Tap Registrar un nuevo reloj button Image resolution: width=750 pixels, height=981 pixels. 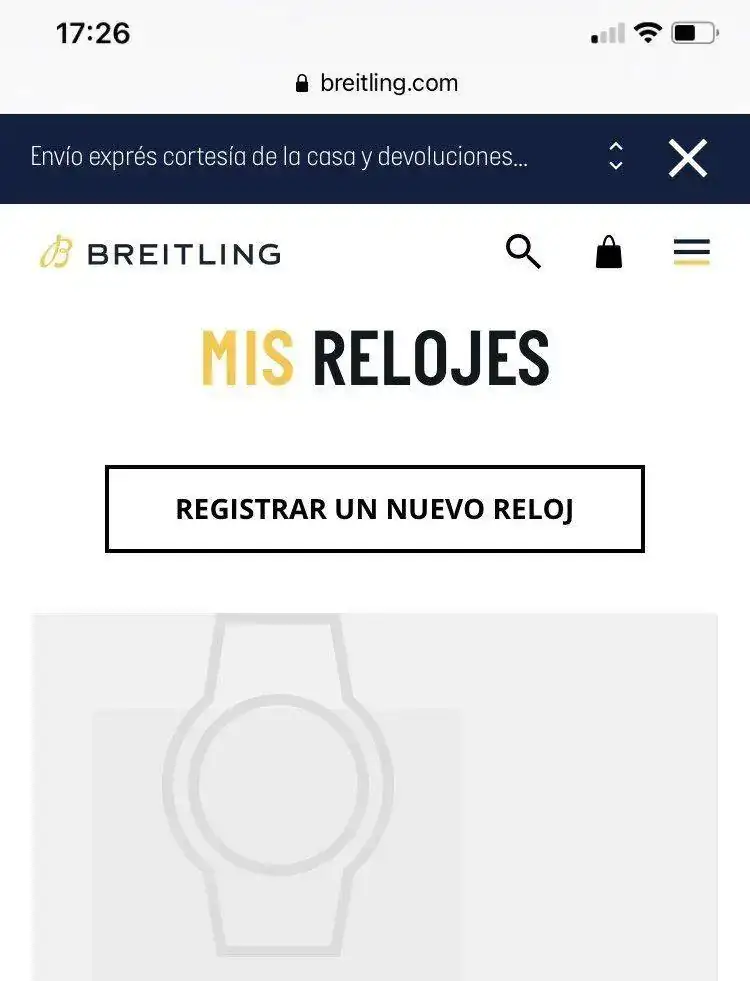(x=374, y=509)
